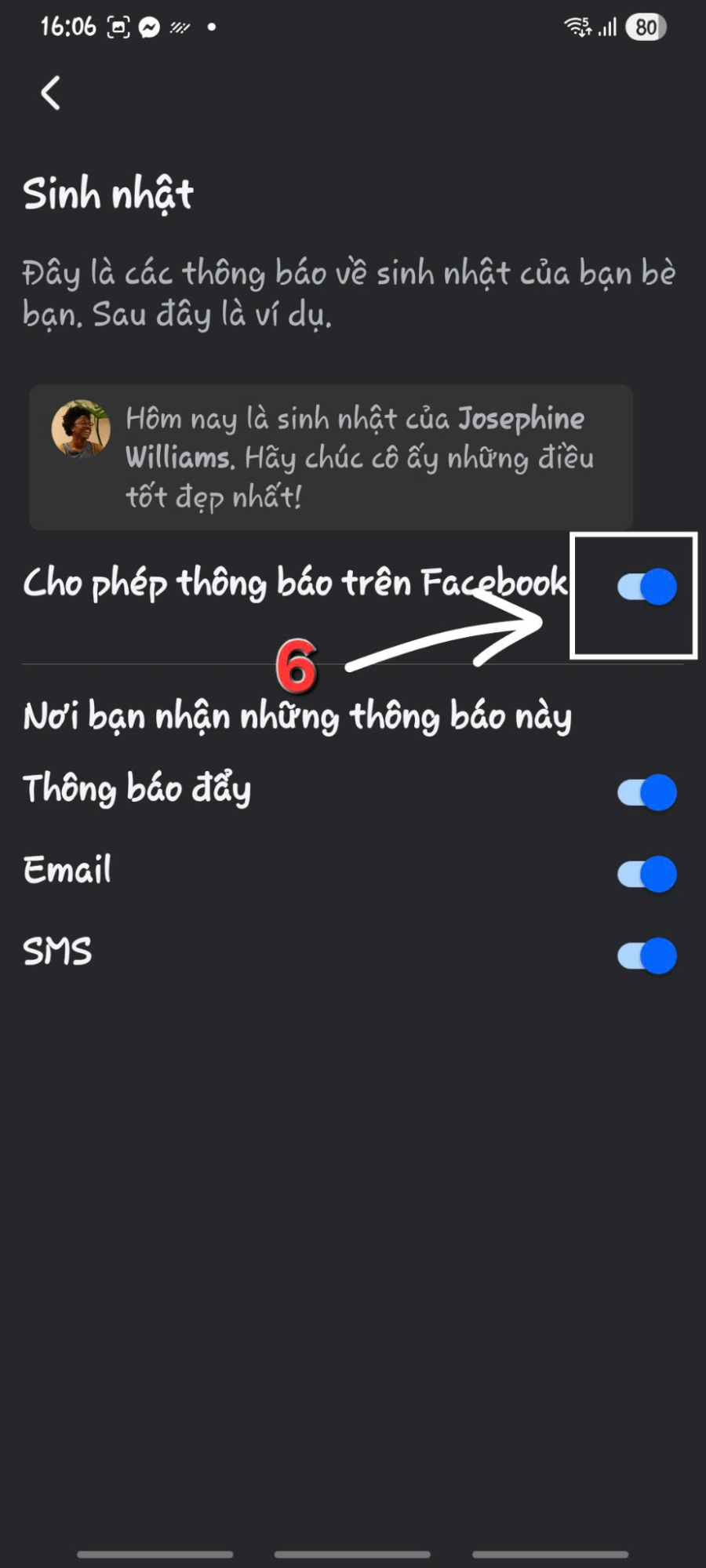Tap the 'Sinh nhật' page title

click(108, 193)
